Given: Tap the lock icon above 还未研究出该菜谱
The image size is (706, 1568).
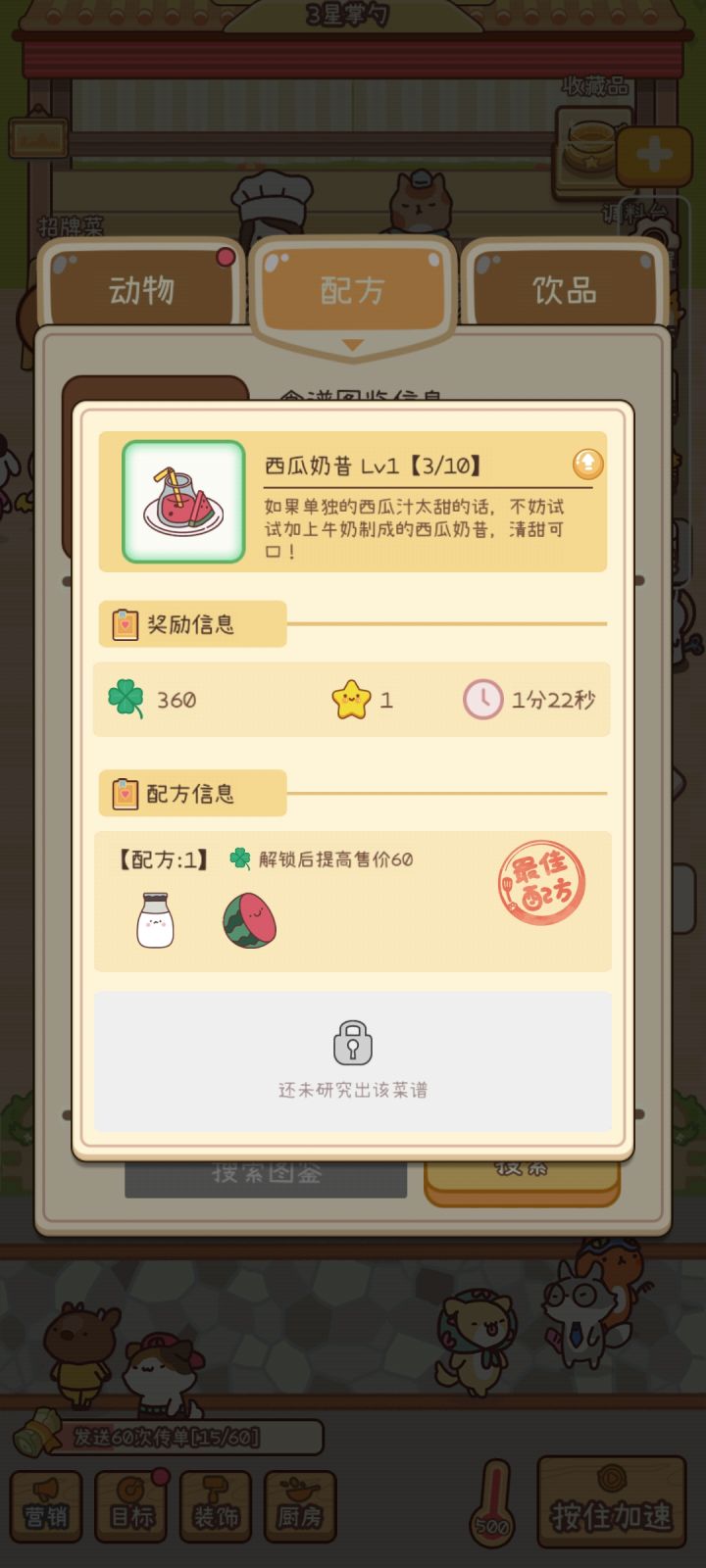Looking at the screenshot, I should pos(353,1044).
